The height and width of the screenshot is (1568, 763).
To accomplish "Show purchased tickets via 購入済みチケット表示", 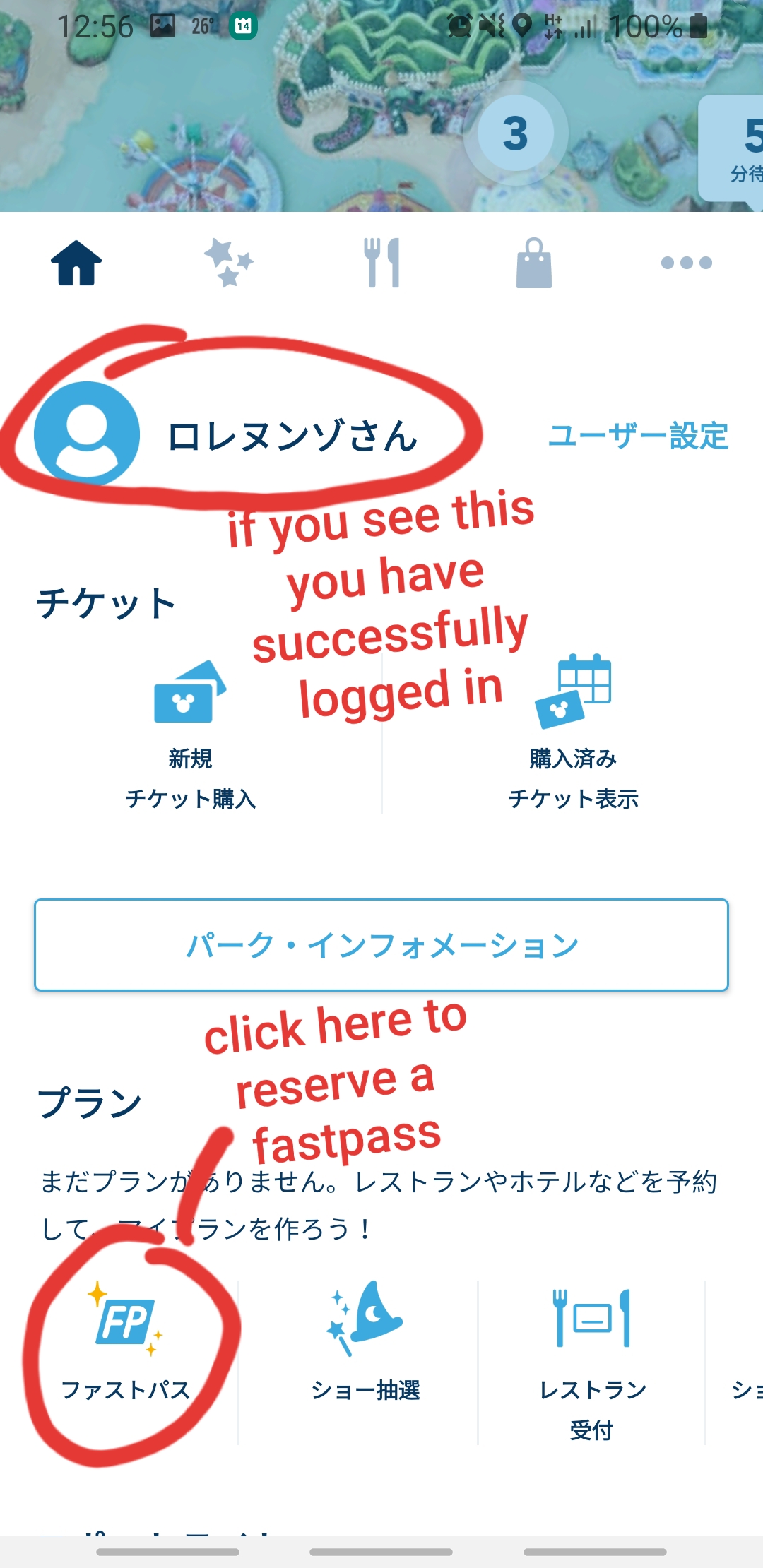I will tap(573, 735).
